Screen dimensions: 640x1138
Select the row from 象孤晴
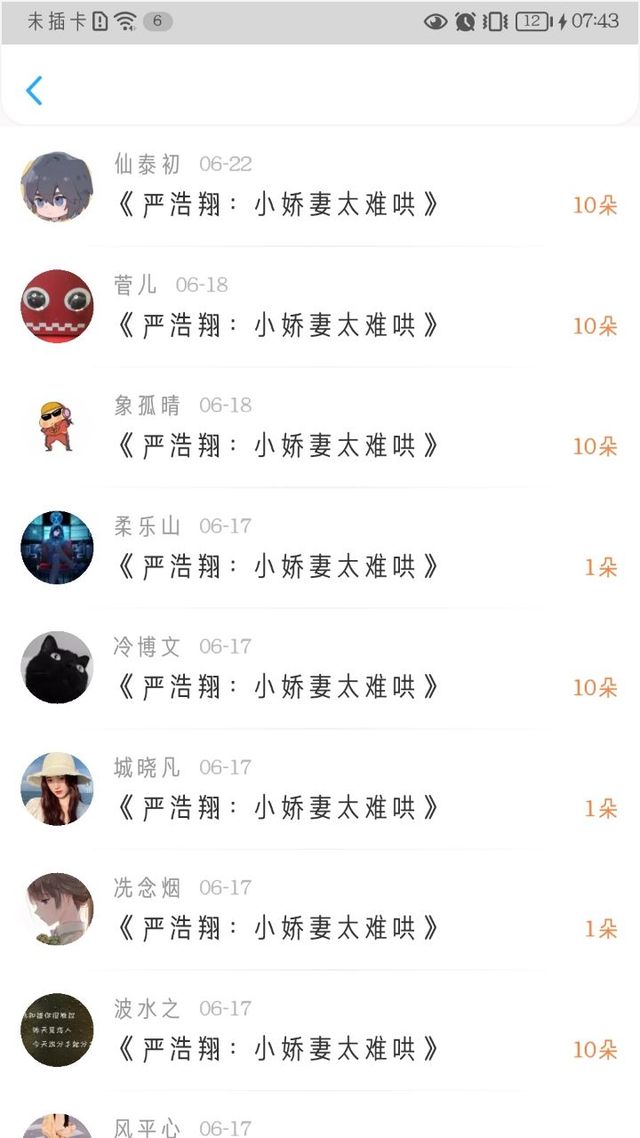point(330,428)
